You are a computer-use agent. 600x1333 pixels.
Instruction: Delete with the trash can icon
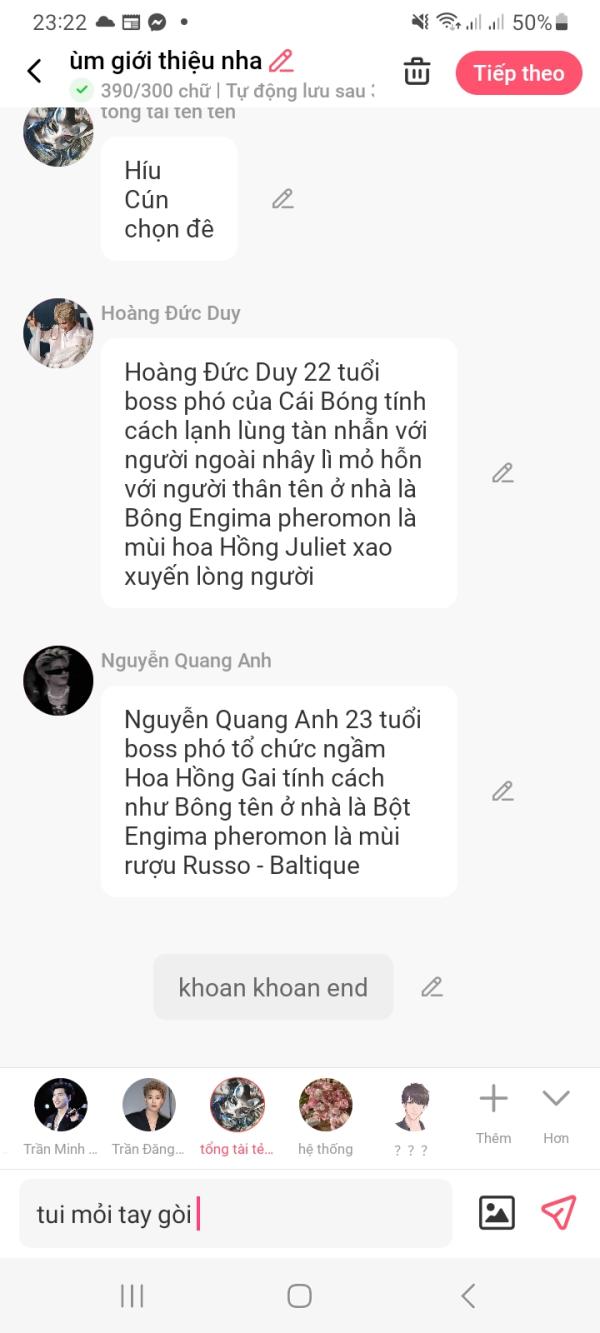[x=417, y=72]
